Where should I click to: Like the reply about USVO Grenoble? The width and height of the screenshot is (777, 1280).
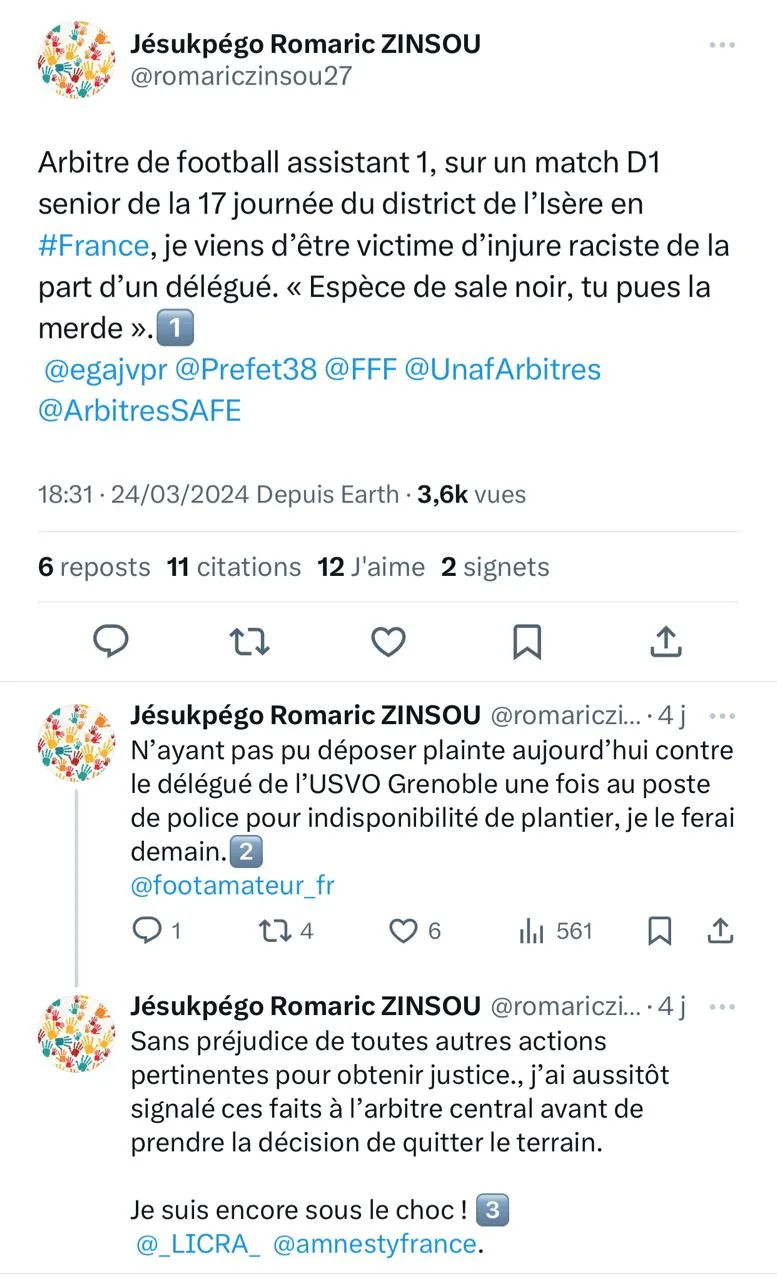(x=403, y=931)
